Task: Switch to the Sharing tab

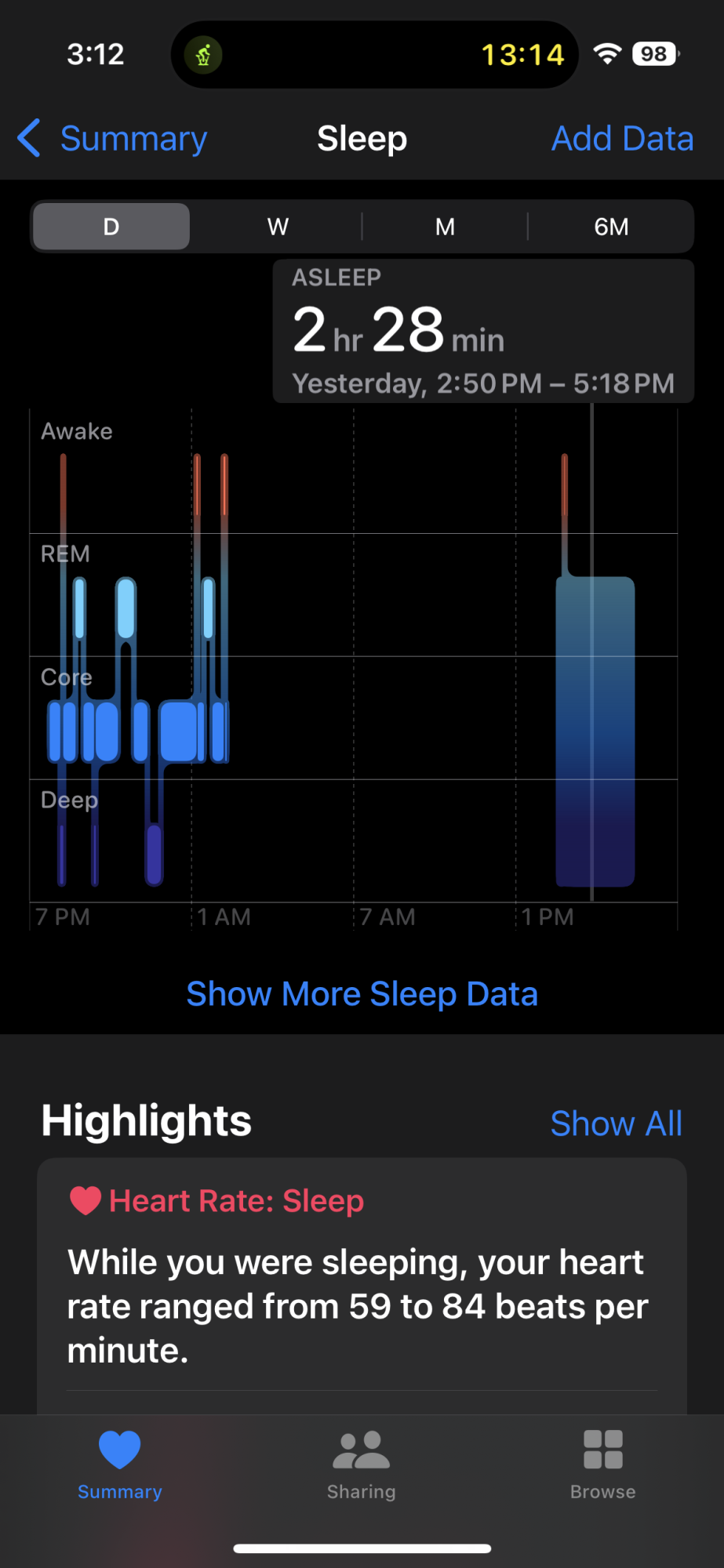Action: [362, 1465]
